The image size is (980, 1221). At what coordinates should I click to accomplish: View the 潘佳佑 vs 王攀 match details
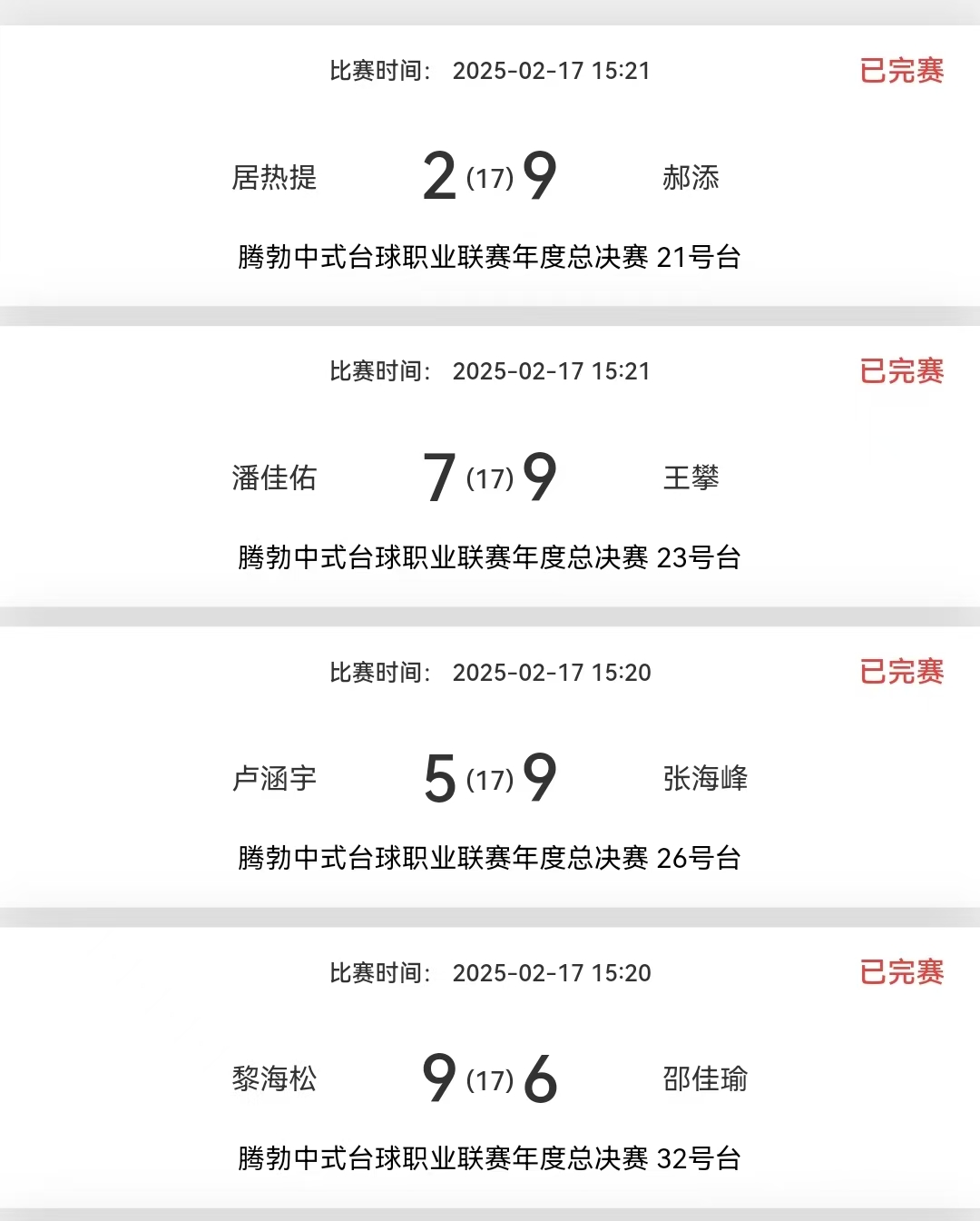click(x=490, y=477)
